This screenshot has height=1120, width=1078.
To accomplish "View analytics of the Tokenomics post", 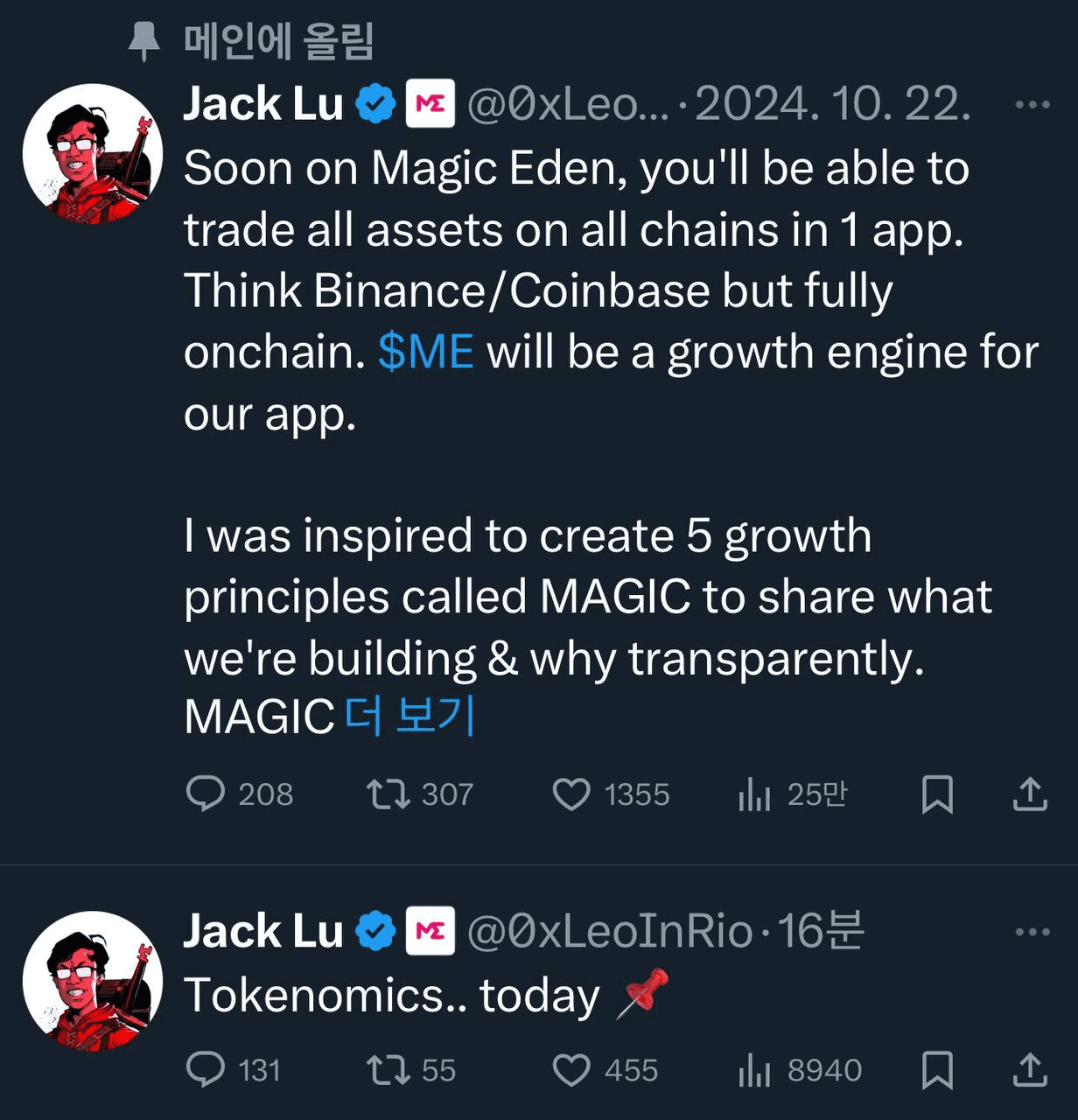I will click(754, 1070).
